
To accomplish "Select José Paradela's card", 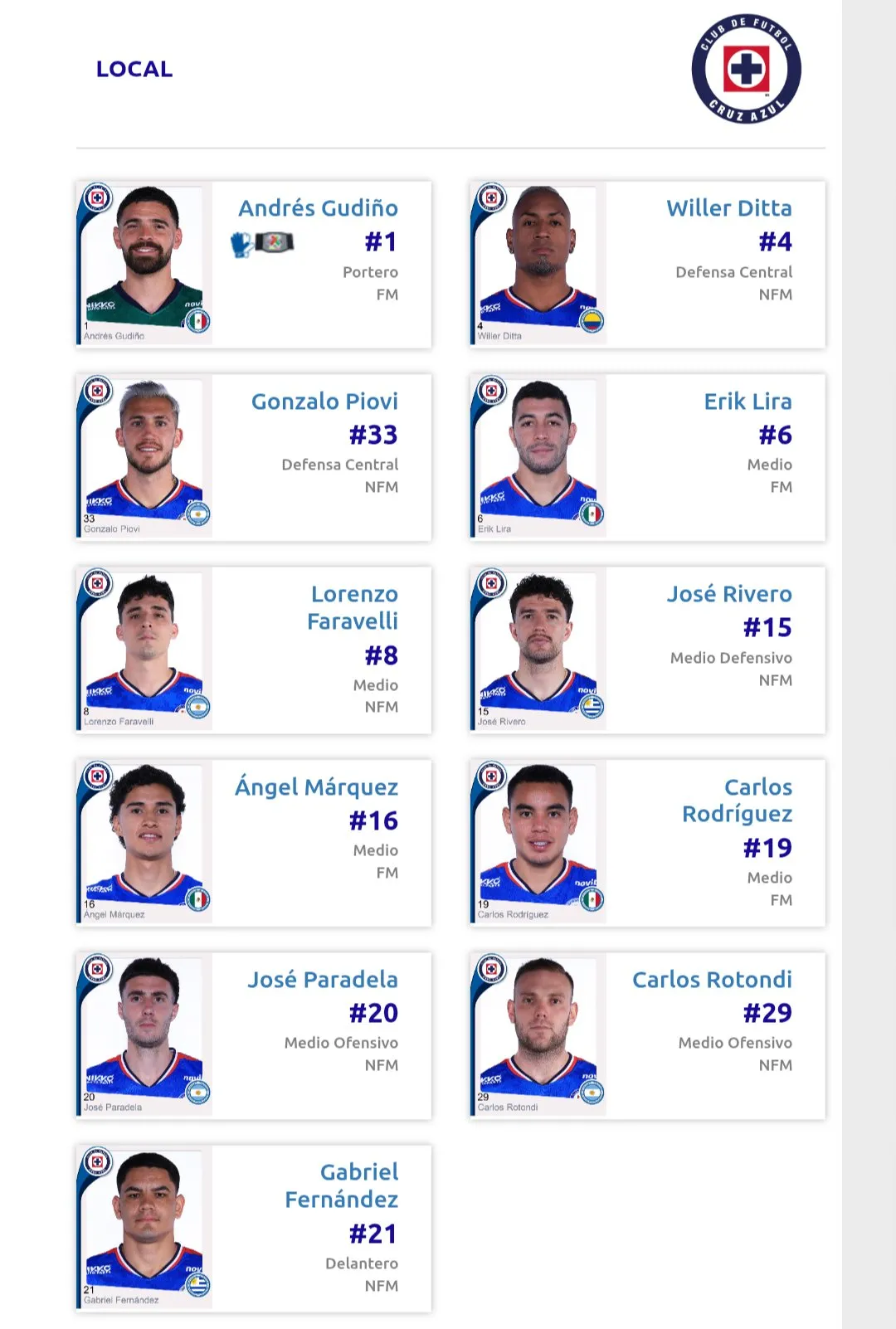I will point(254,1035).
